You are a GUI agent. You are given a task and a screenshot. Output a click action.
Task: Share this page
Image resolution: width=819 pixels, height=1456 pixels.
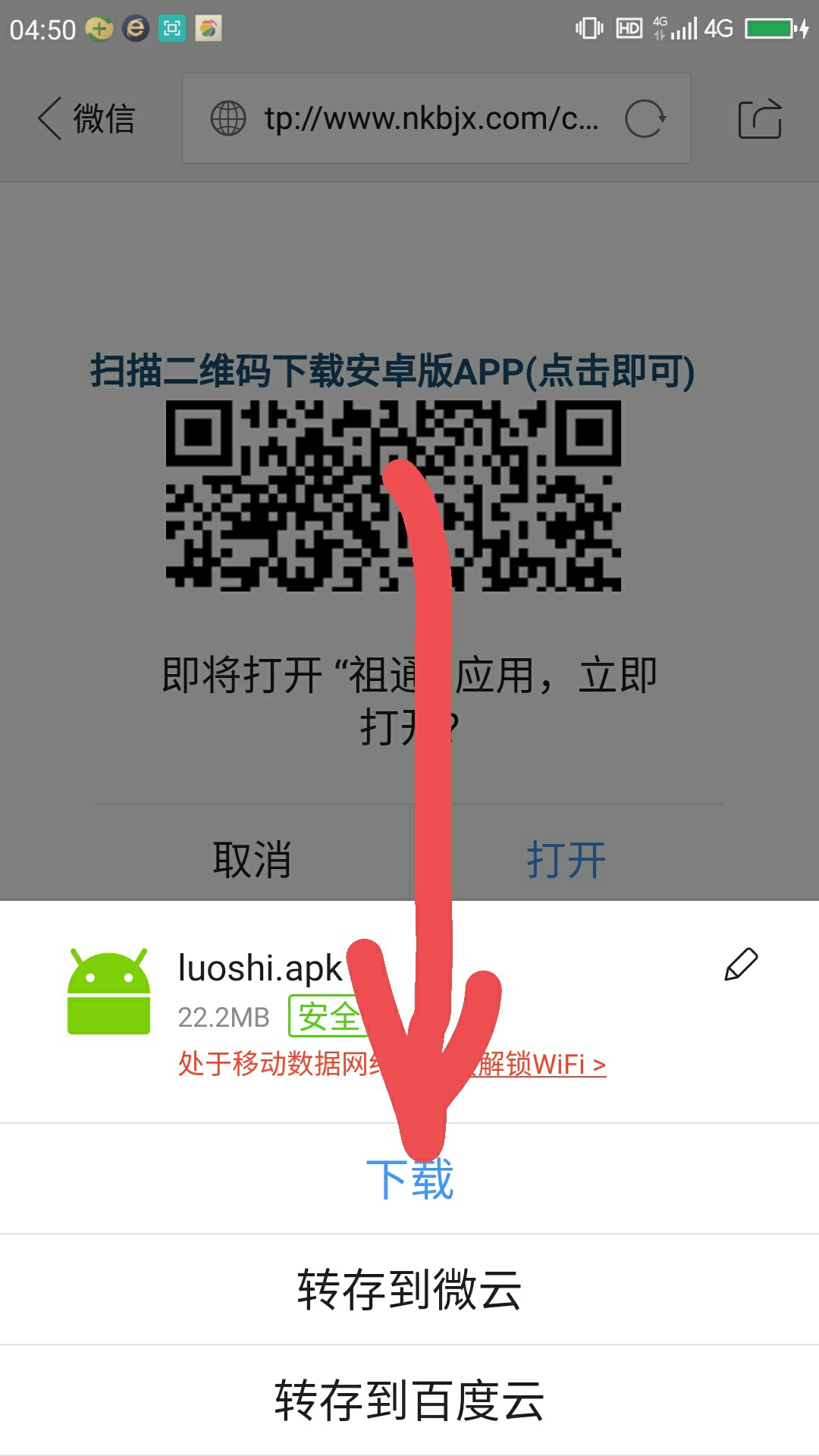click(x=759, y=119)
